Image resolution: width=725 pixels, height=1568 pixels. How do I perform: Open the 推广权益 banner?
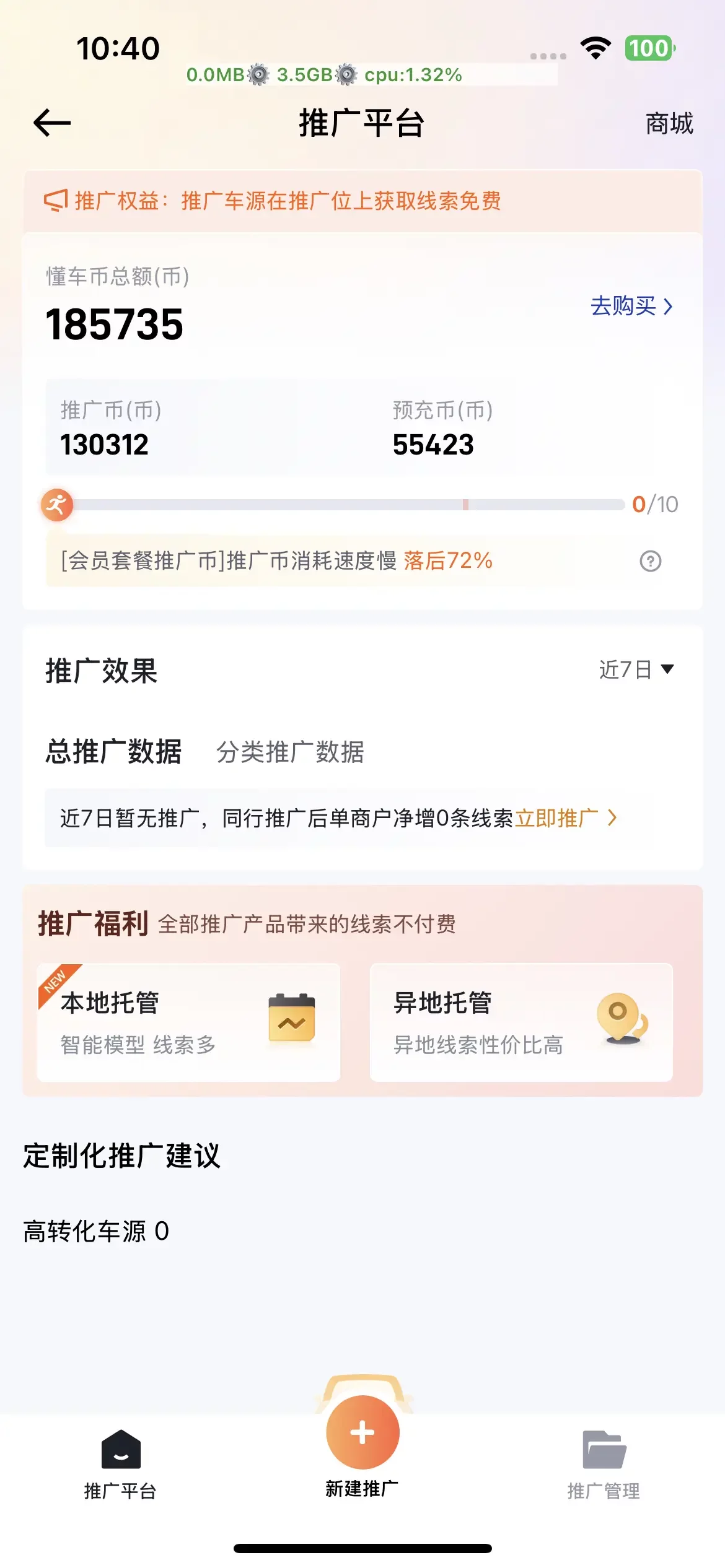pos(362,201)
